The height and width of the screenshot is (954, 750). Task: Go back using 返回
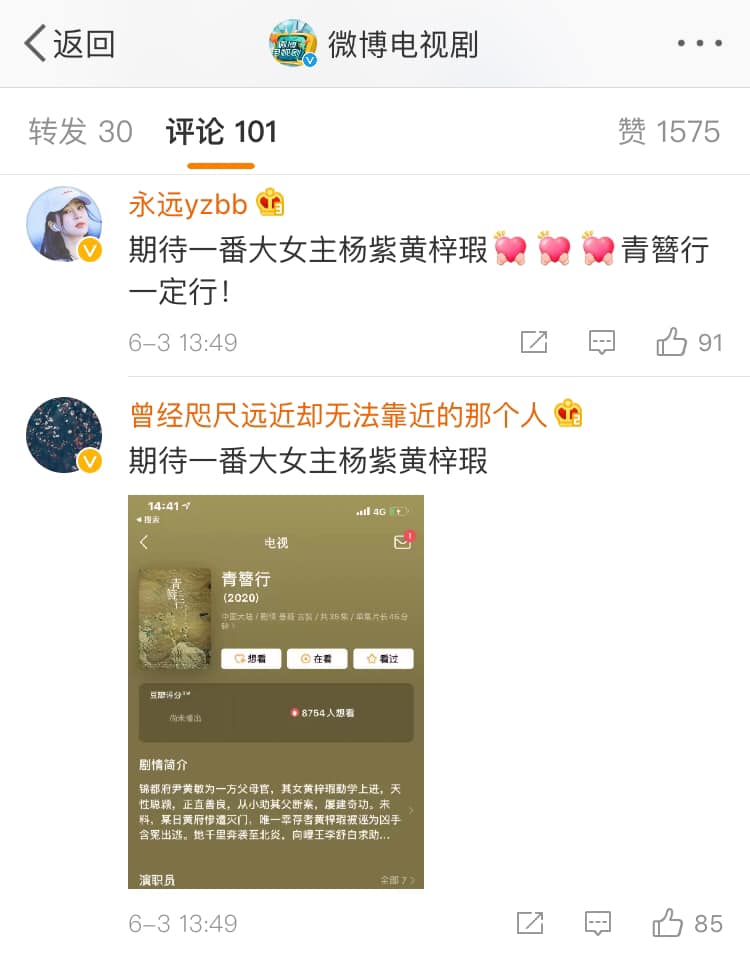point(70,44)
